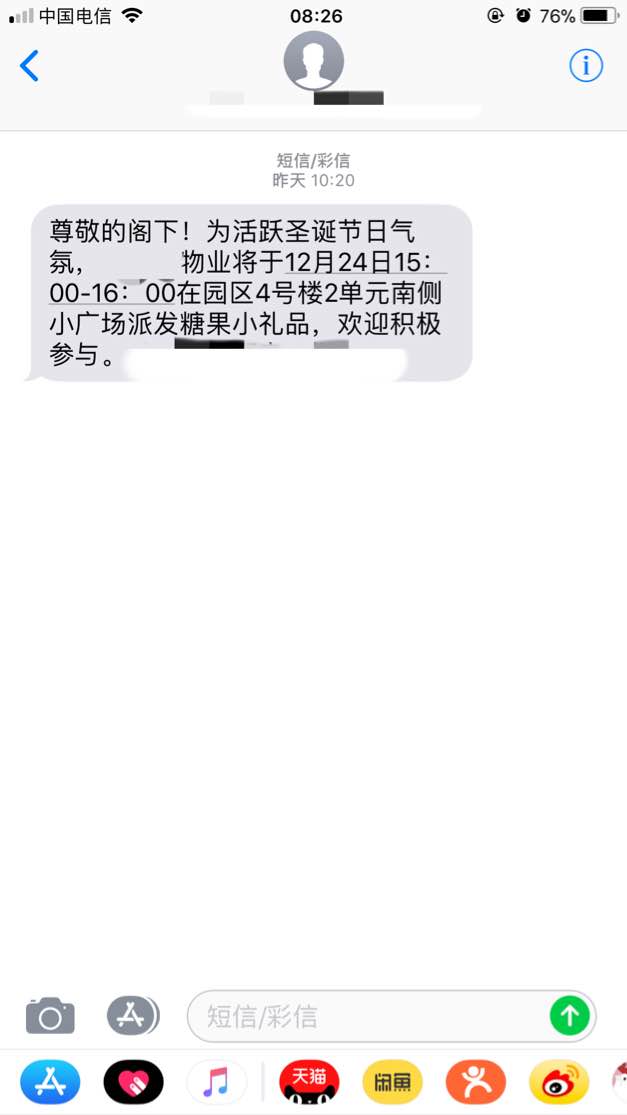Screen dimensions: 627x1115
Task: Toggle the iMessage app drawer button
Action: point(133,1016)
